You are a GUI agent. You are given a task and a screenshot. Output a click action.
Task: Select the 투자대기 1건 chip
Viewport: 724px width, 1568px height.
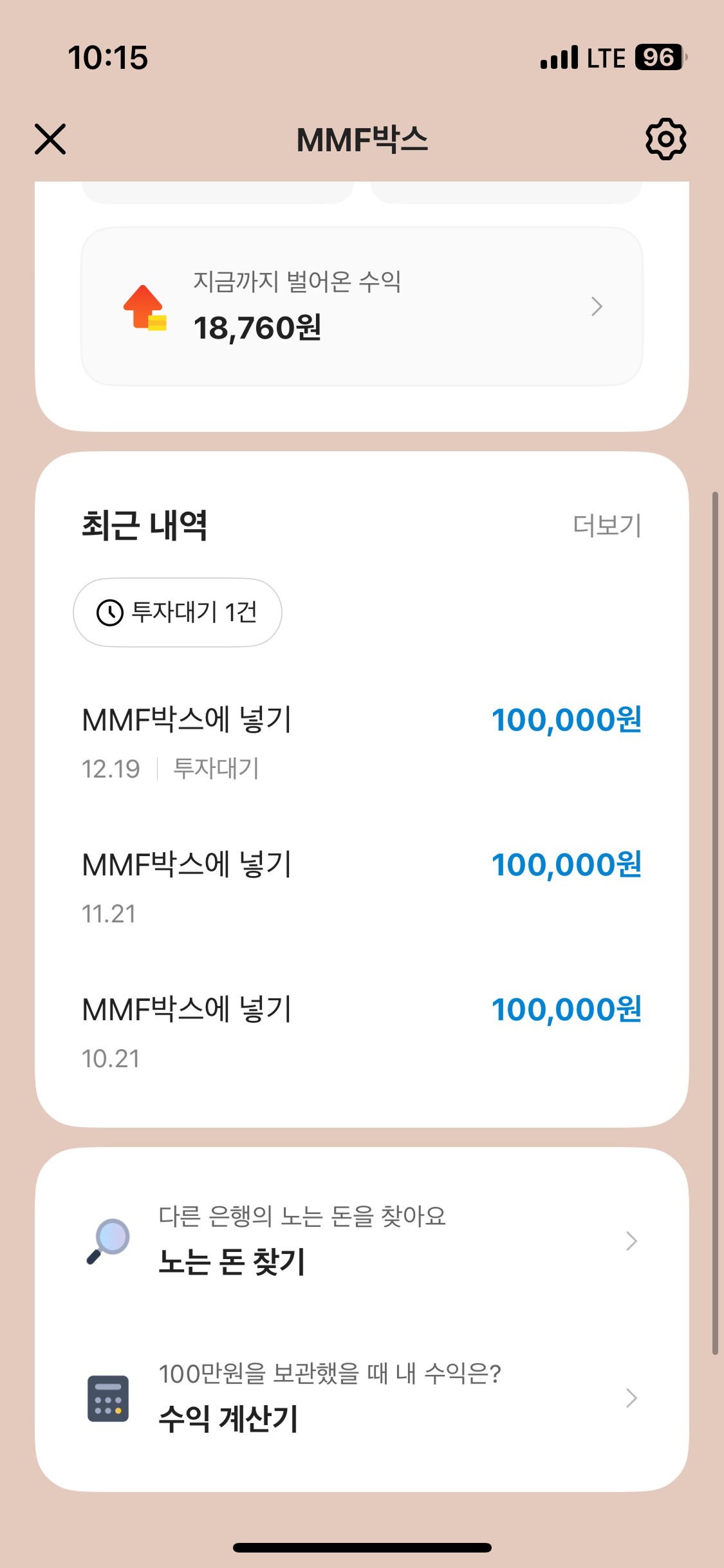[178, 612]
